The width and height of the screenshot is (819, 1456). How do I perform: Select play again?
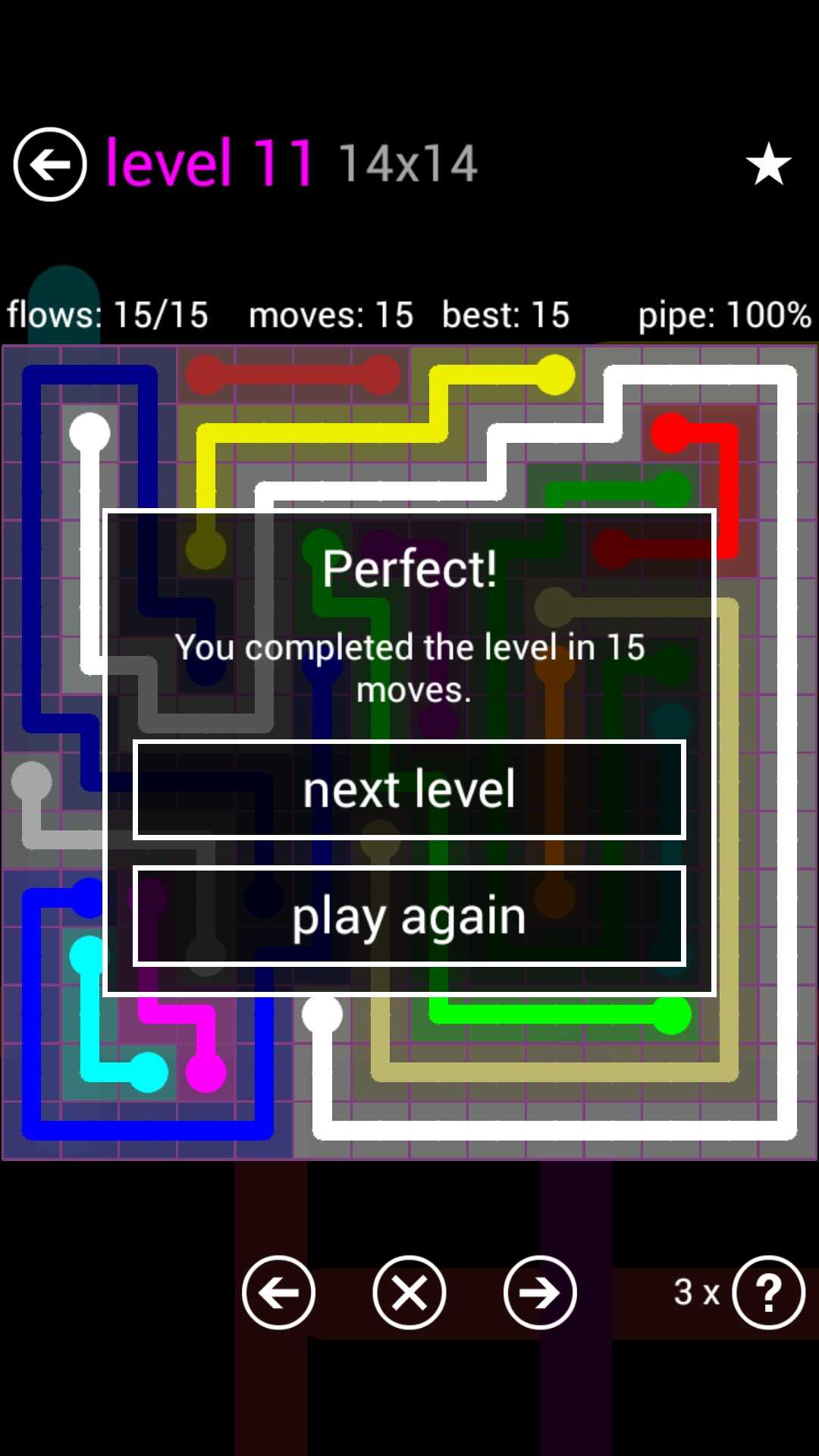click(409, 916)
